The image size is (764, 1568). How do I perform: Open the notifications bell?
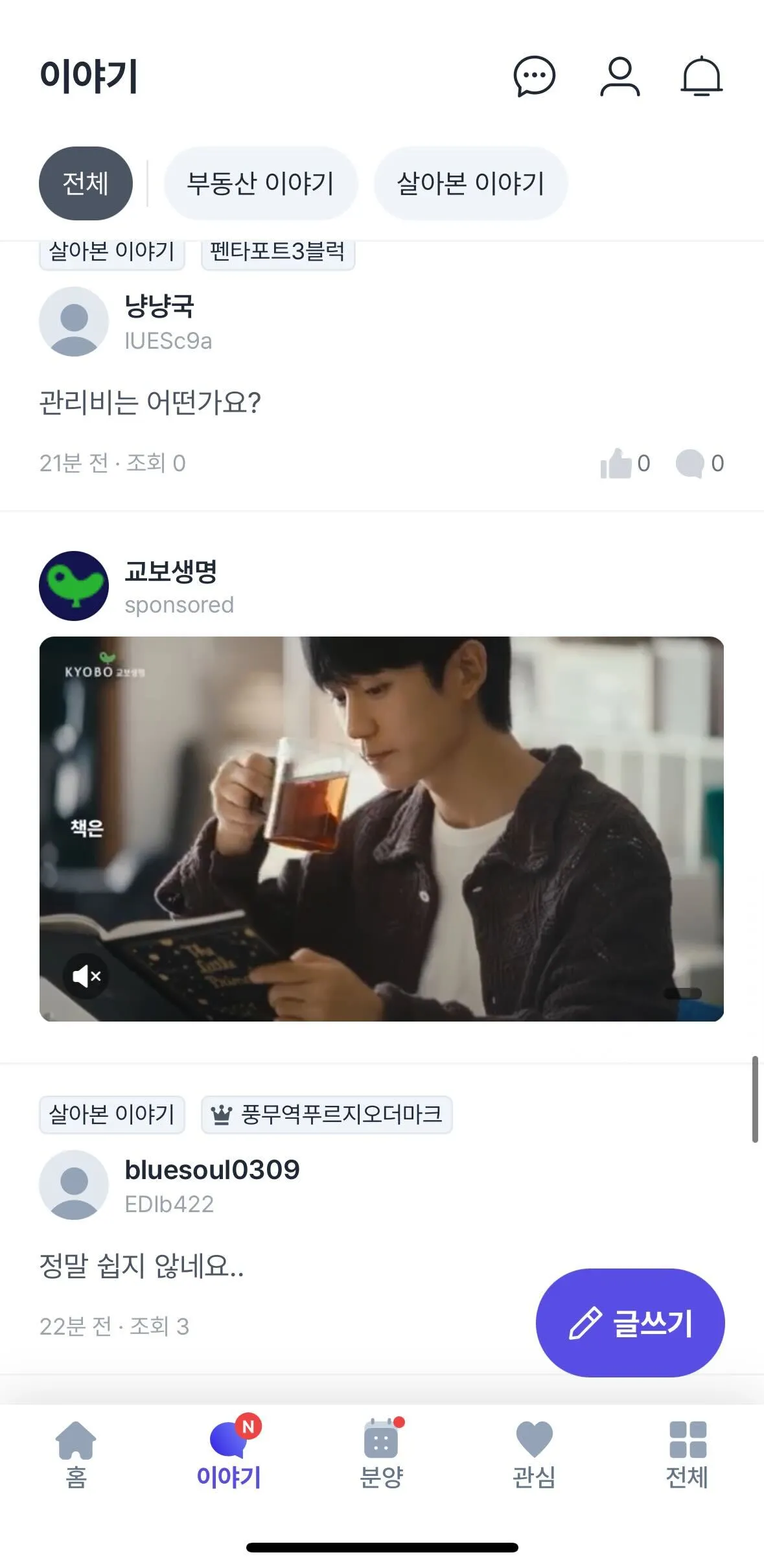tap(701, 76)
